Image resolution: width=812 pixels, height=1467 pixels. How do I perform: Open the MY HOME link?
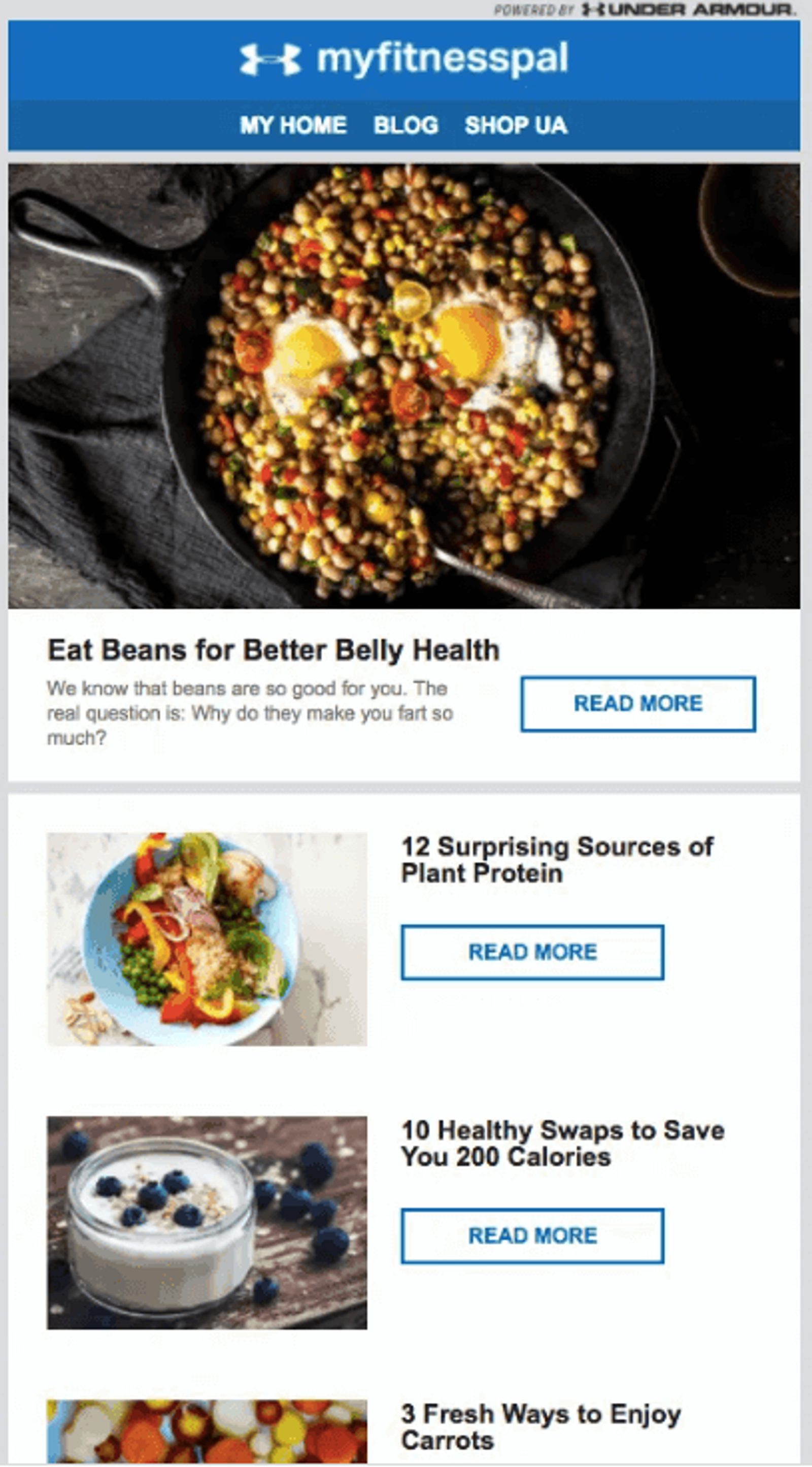pyautogui.click(x=293, y=125)
